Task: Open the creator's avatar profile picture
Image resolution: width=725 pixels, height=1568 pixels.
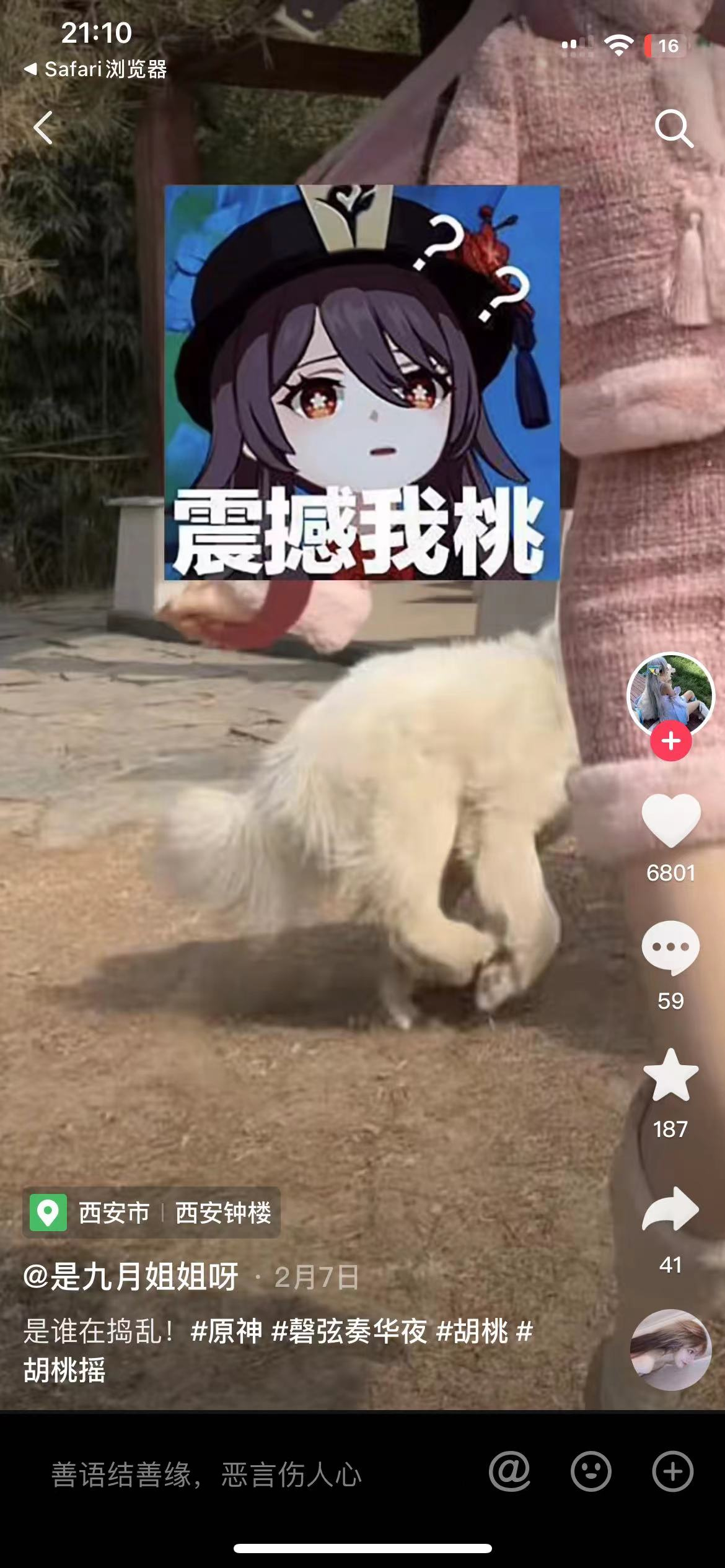Action: [x=670, y=695]
